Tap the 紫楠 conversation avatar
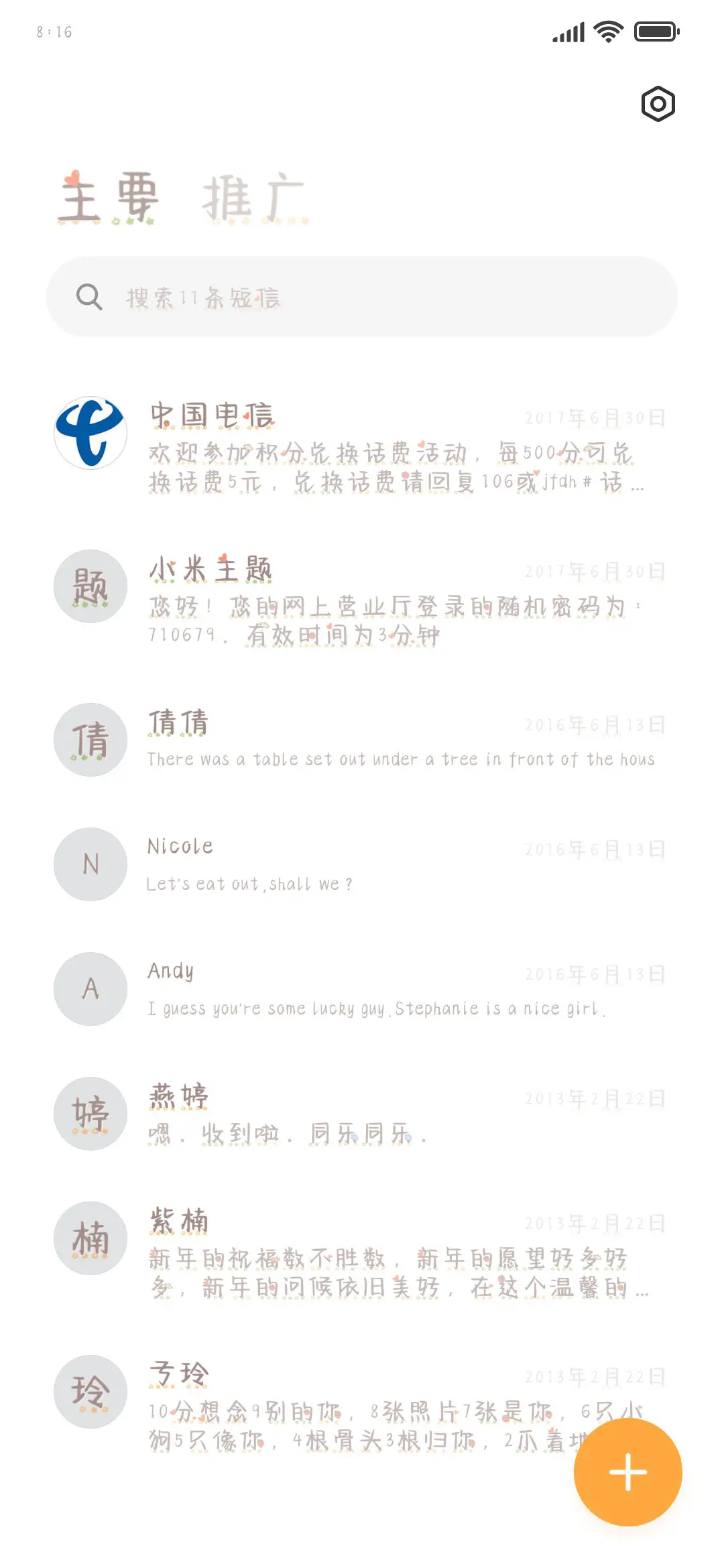 90,1239
